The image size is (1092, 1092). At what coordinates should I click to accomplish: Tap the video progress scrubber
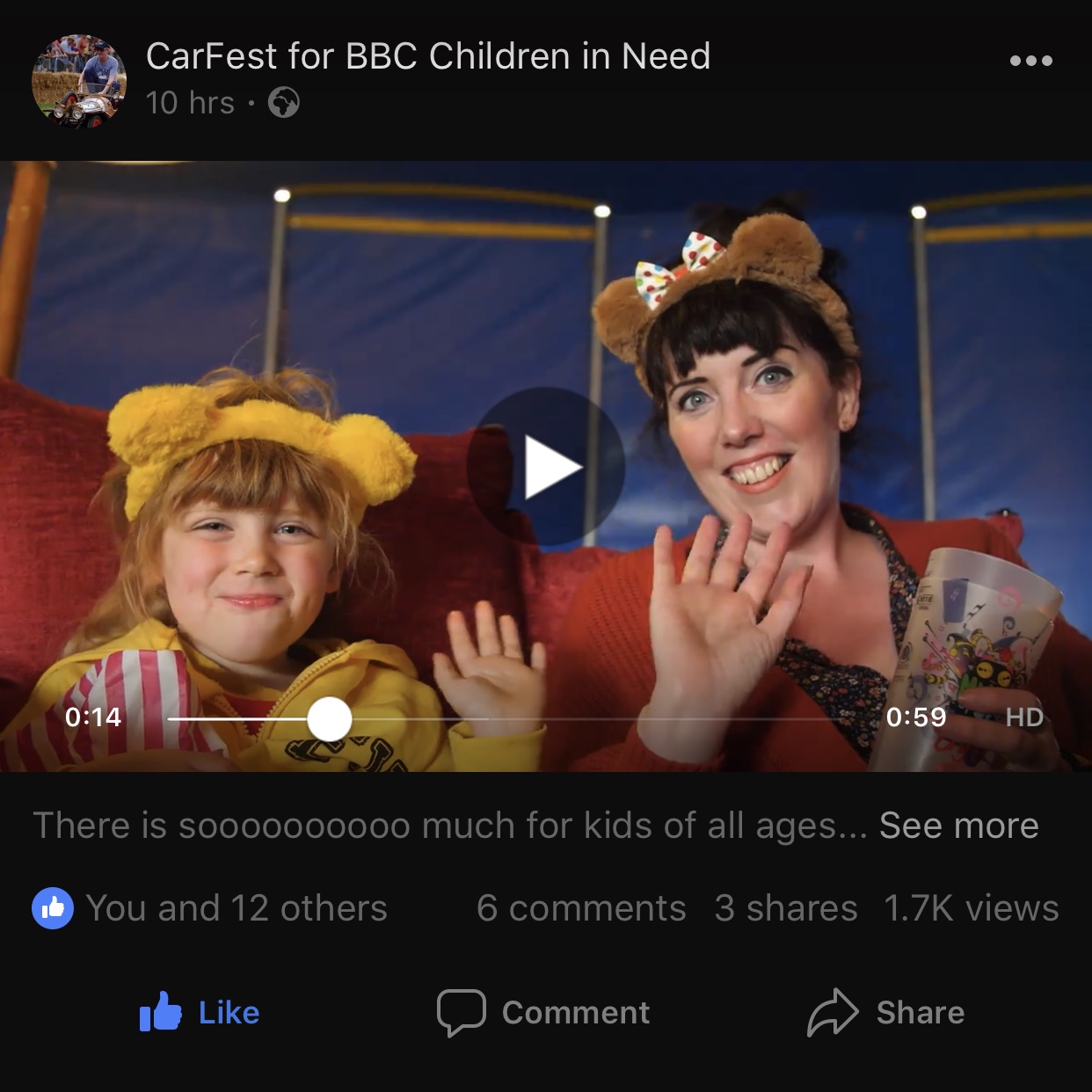[330, 719]
